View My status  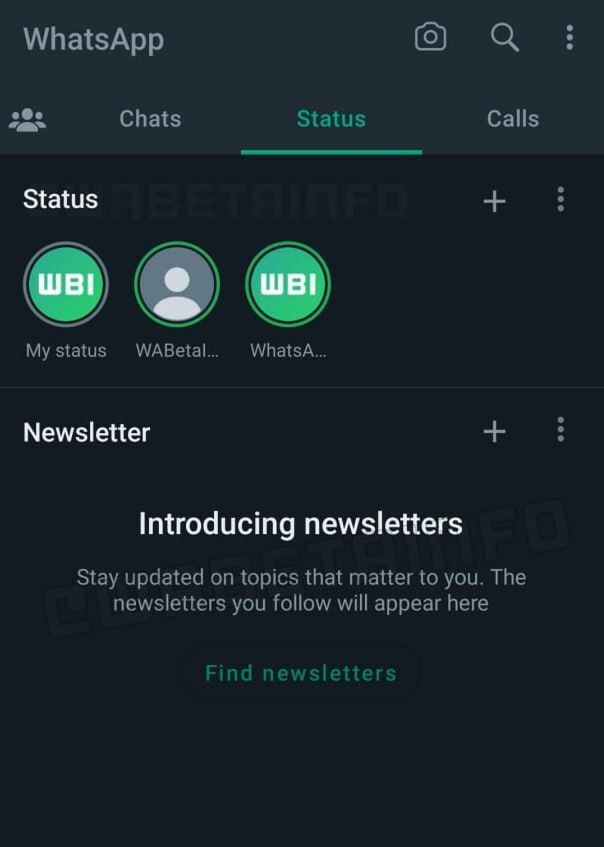[x=65, y=285]
